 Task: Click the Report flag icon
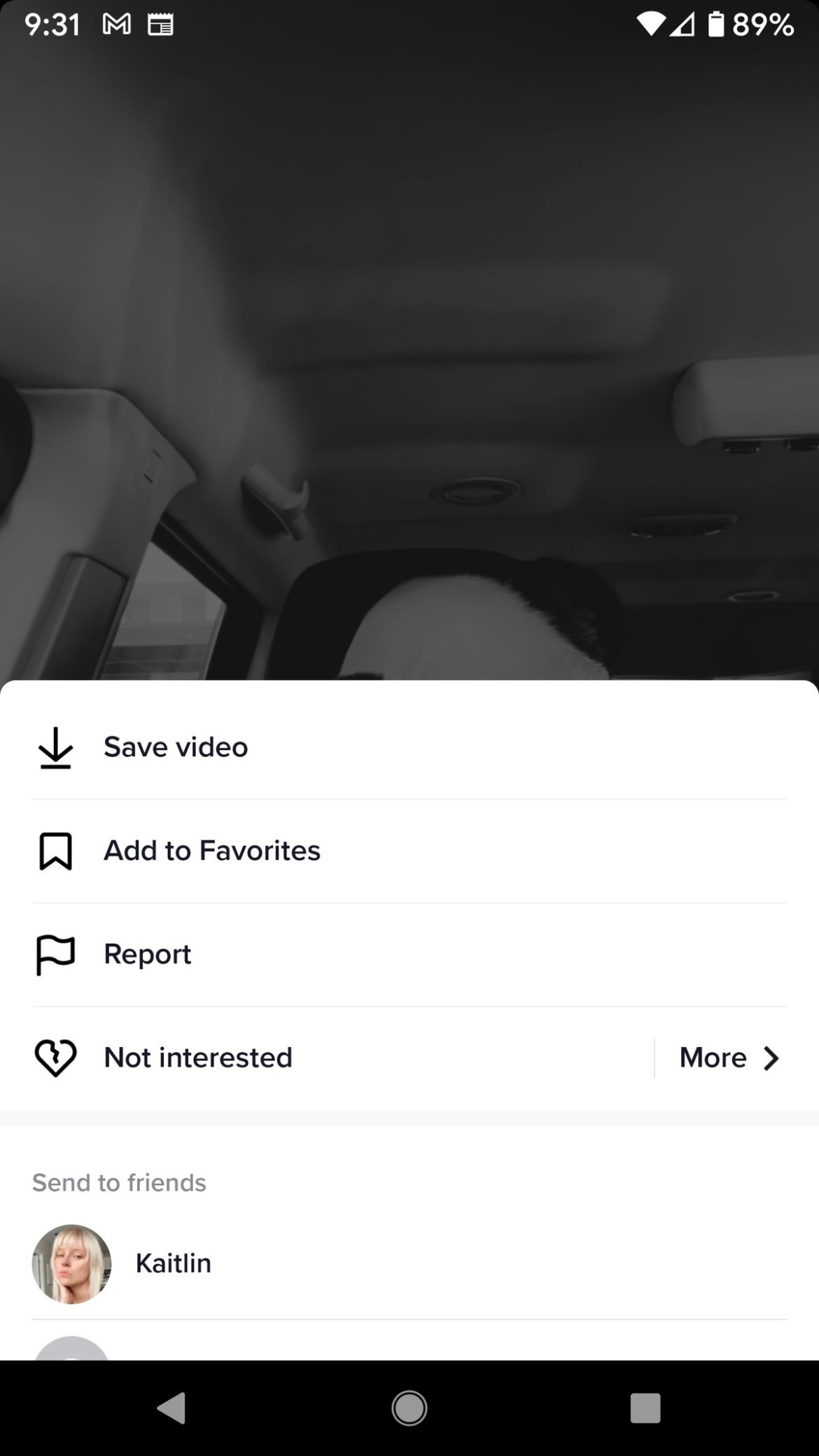click(55, 954)
